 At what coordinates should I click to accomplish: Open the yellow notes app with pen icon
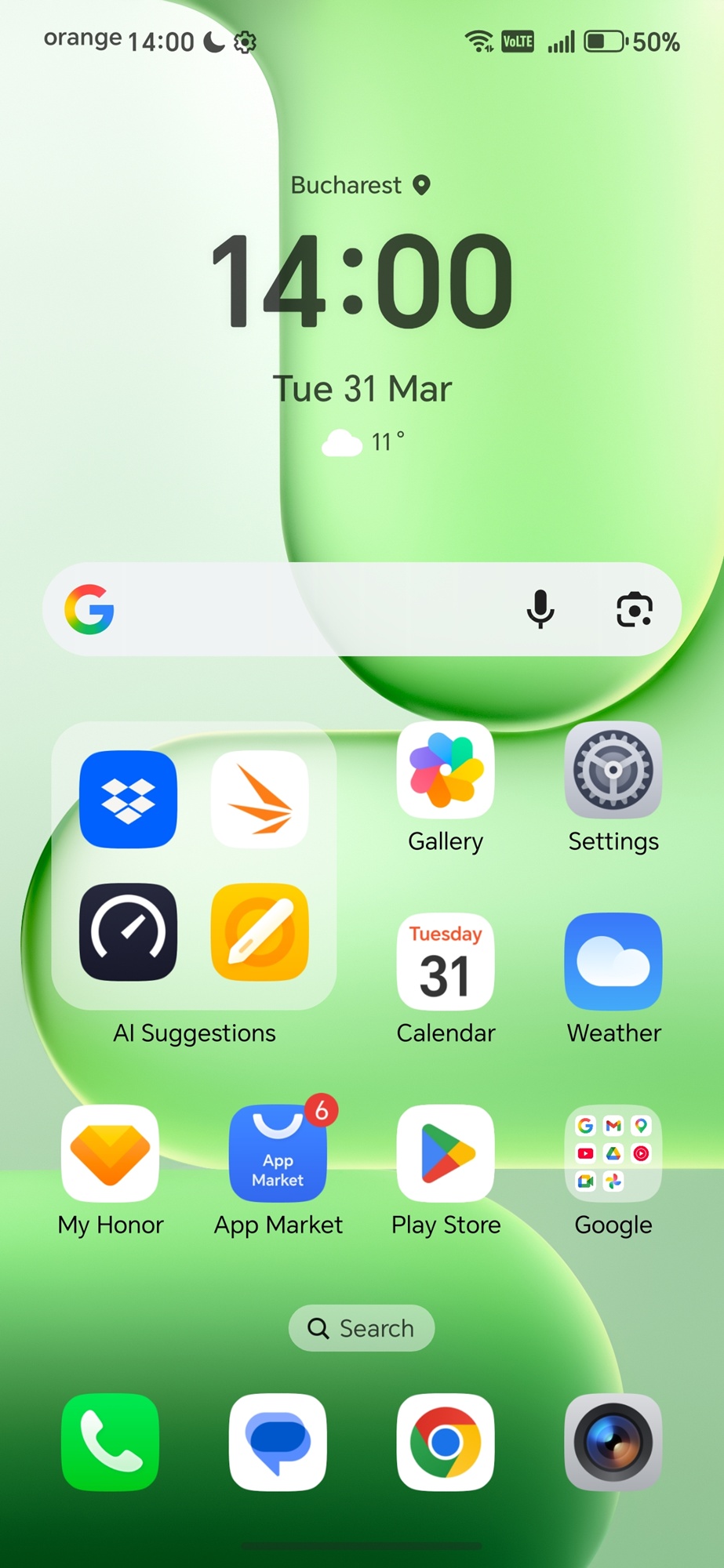[260, 931]
